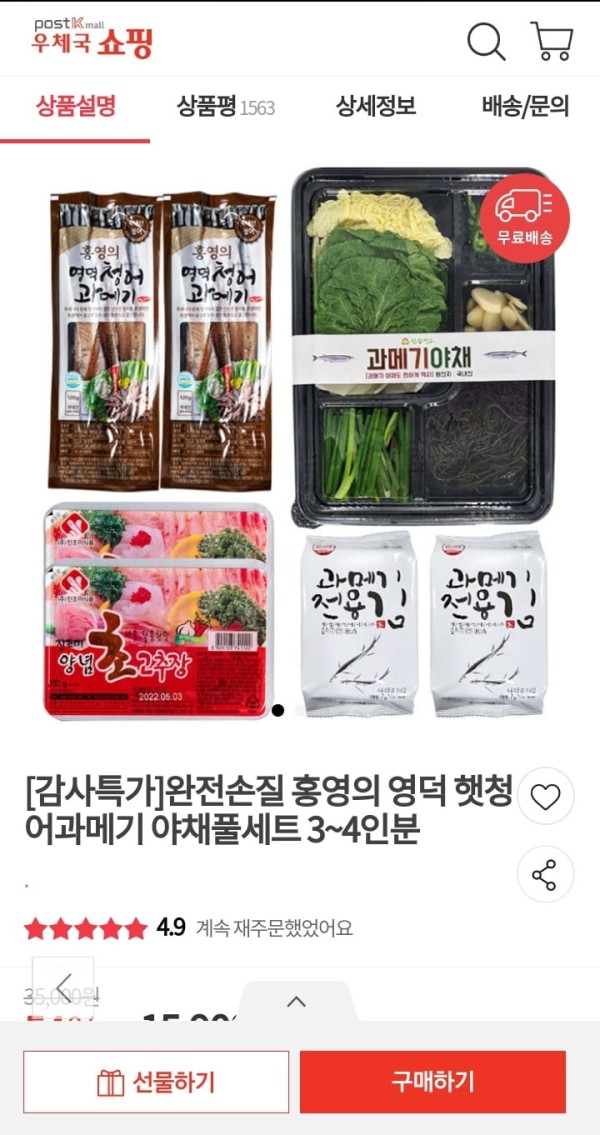
Task: Switch to the 상품평 reviews tab
Action: click(x=225, y=106)
